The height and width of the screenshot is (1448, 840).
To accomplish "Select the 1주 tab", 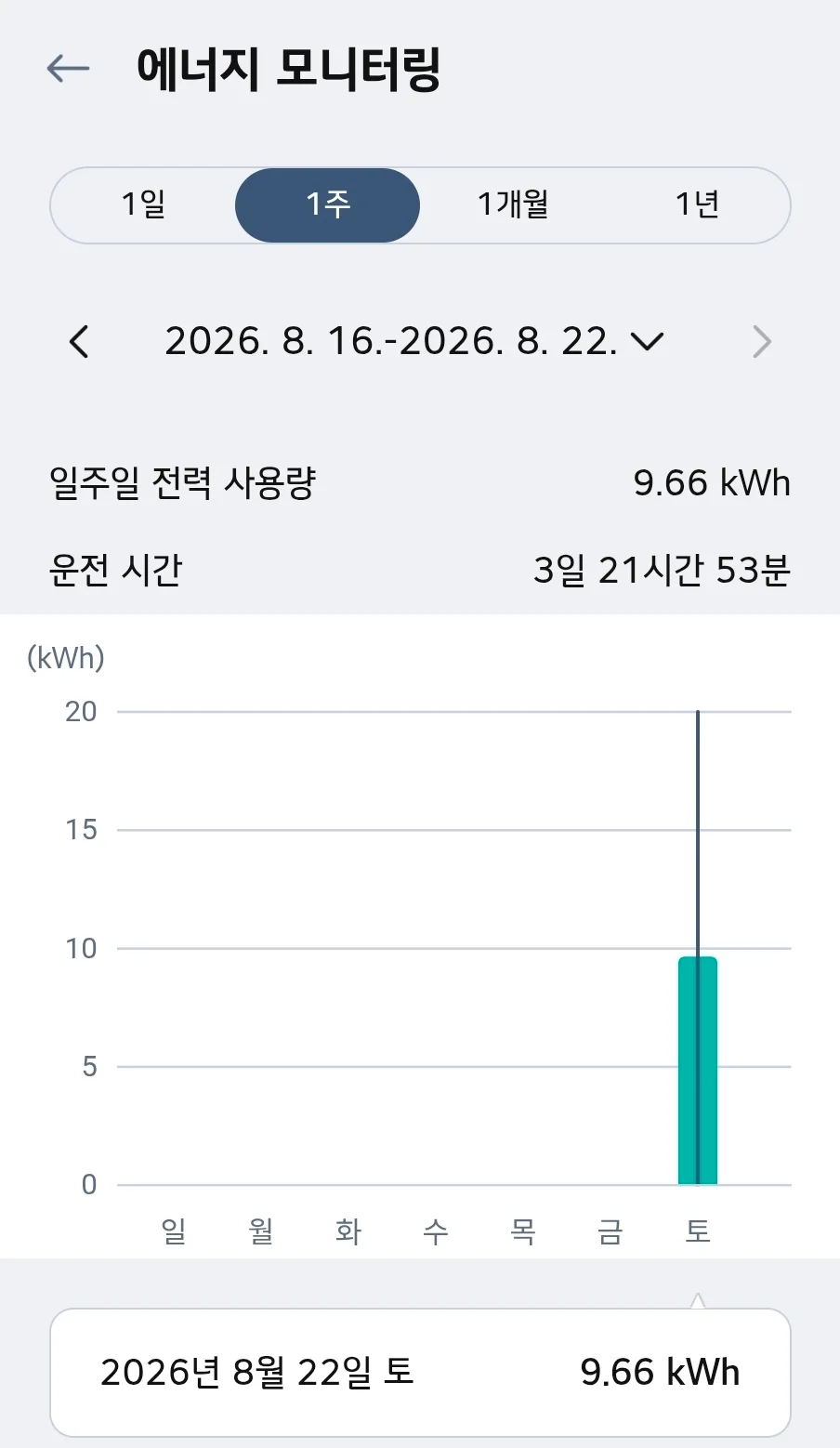I will (x=327, y=204).
